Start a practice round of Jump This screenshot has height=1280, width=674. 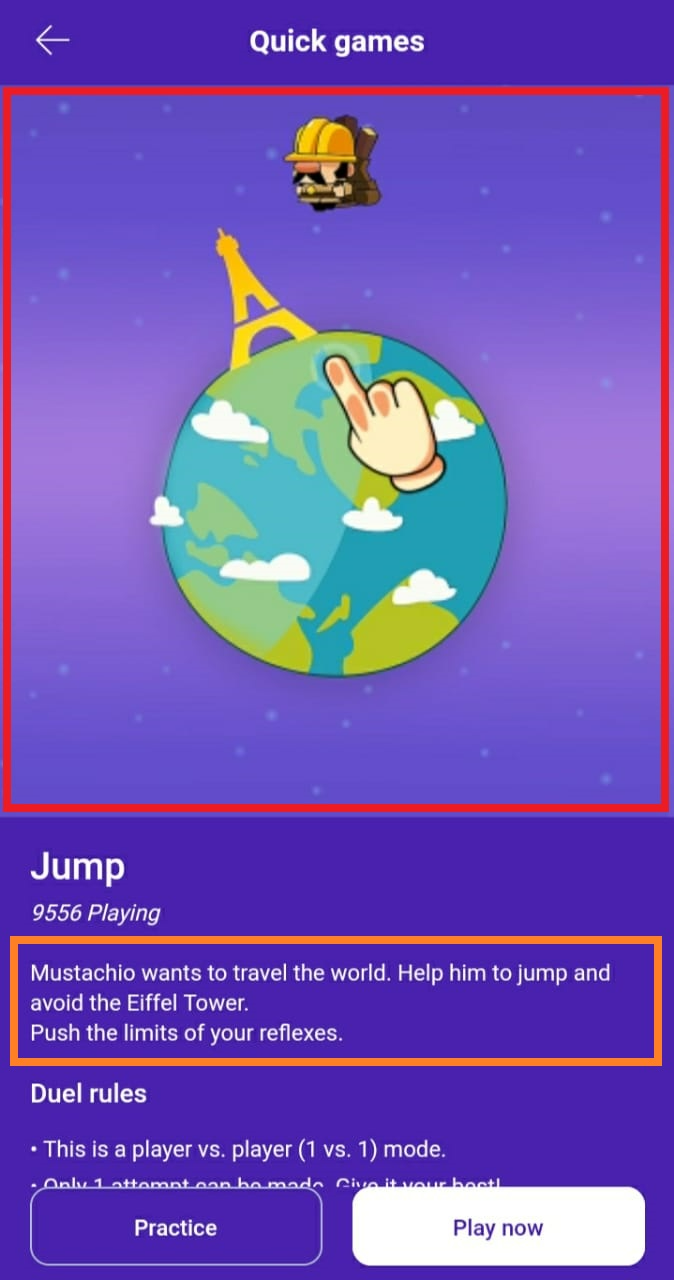[176, 1227]
